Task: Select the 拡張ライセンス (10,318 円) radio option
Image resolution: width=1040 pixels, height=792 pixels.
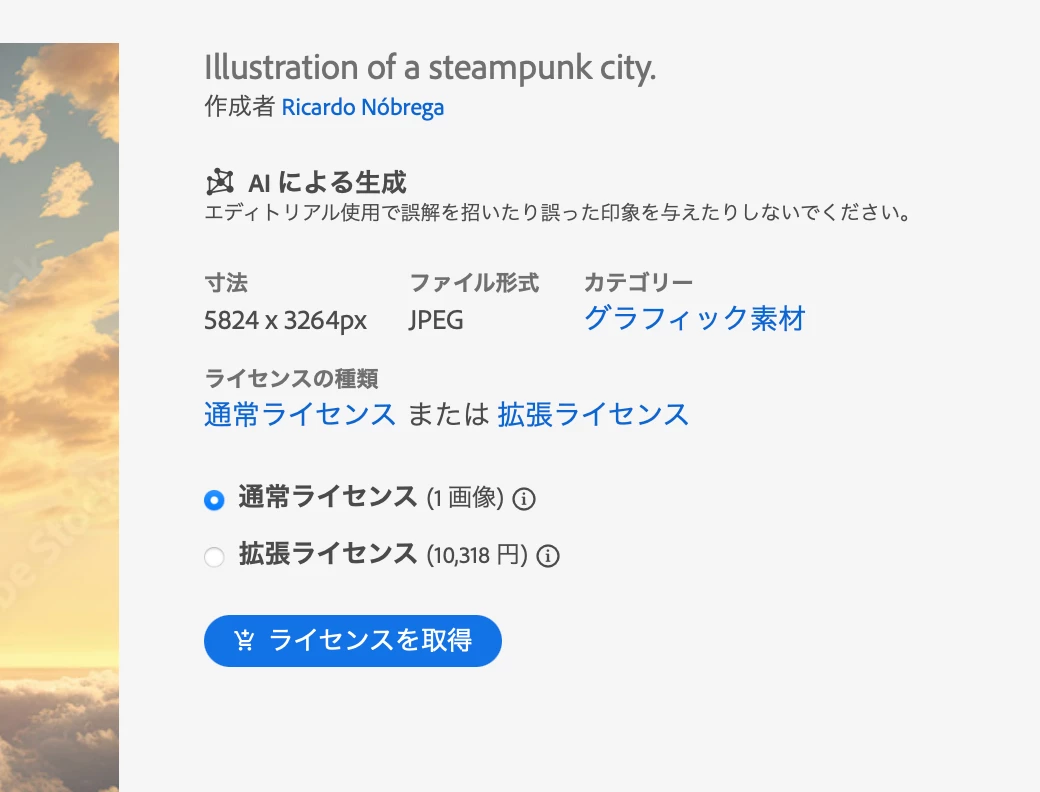Action: tap(214, 557)
